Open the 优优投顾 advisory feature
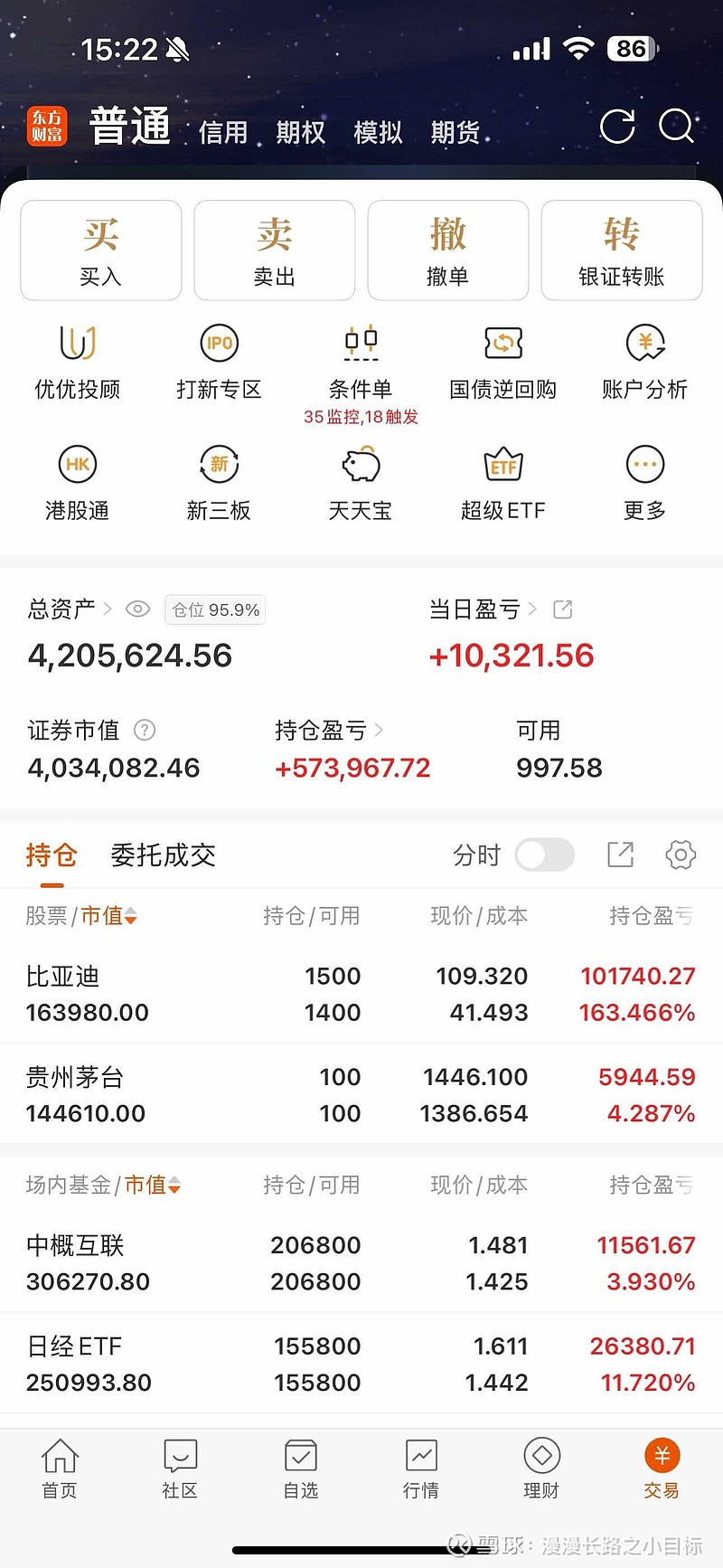 pyautogui.click(x=76, y=360)
